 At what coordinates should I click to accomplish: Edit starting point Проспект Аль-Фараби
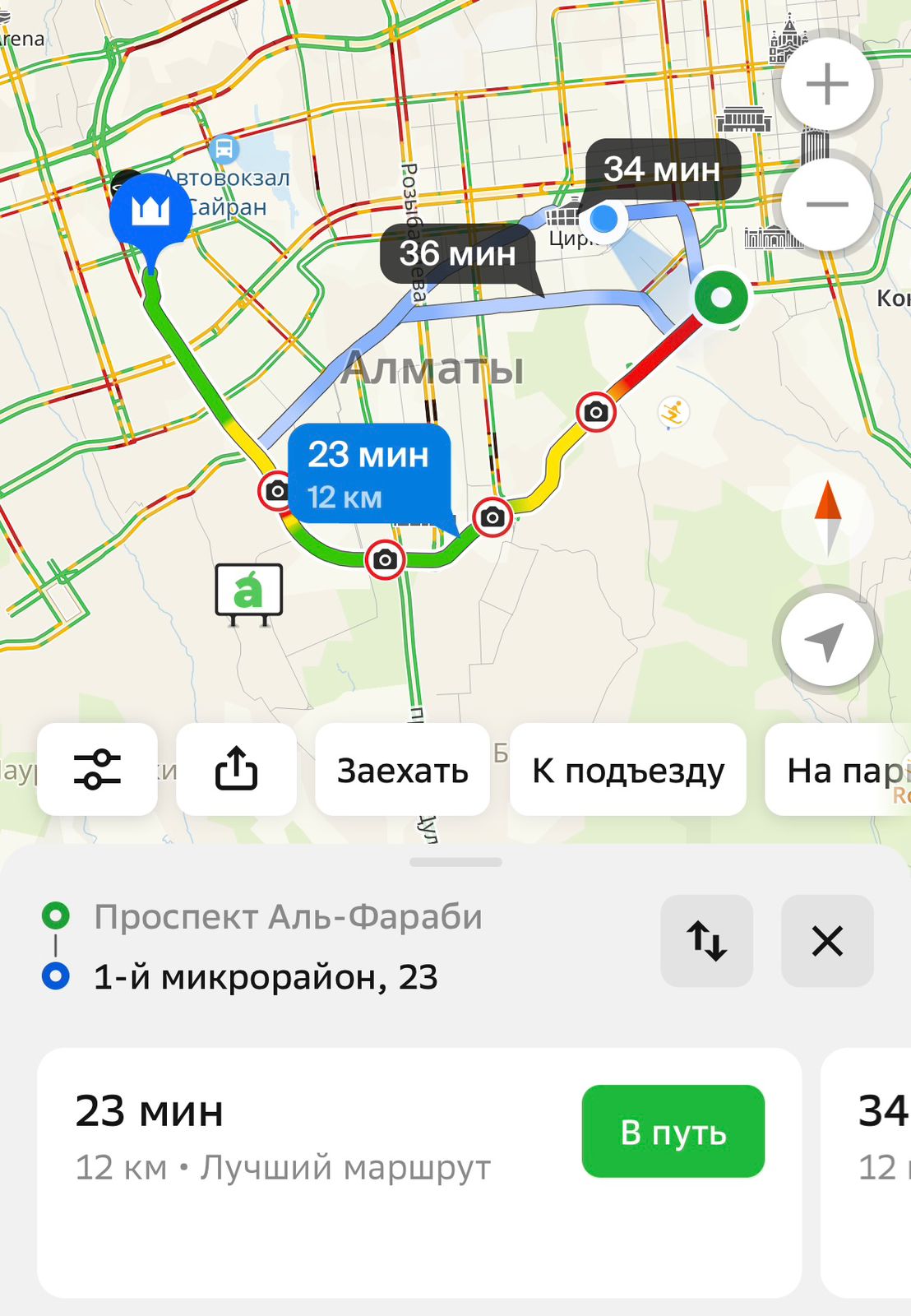(x=288, y=916)
